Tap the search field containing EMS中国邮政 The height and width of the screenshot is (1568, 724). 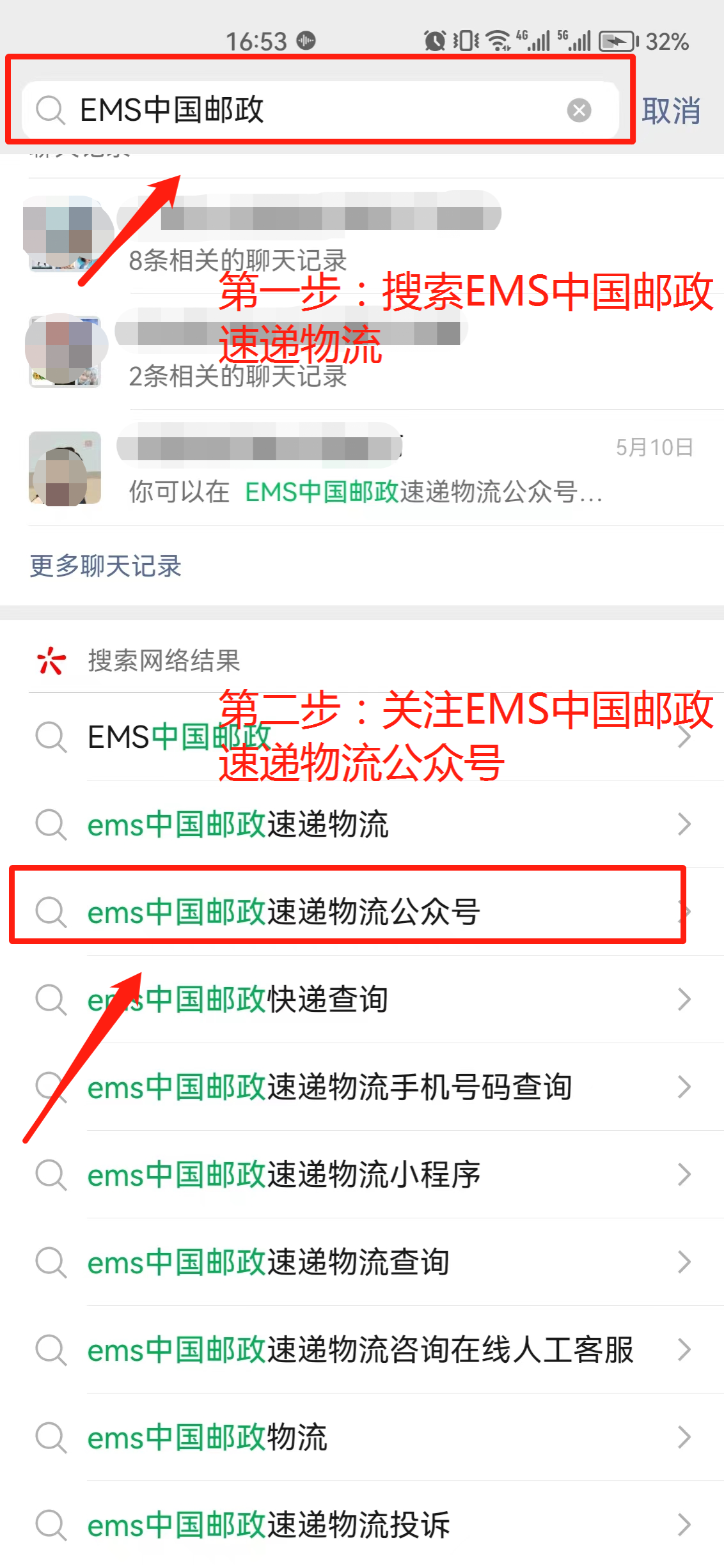(307, 110)
